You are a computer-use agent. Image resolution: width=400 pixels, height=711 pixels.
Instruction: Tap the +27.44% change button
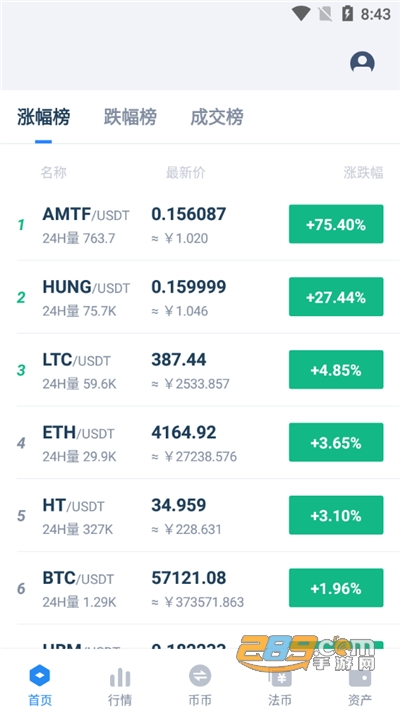point(336,297)
